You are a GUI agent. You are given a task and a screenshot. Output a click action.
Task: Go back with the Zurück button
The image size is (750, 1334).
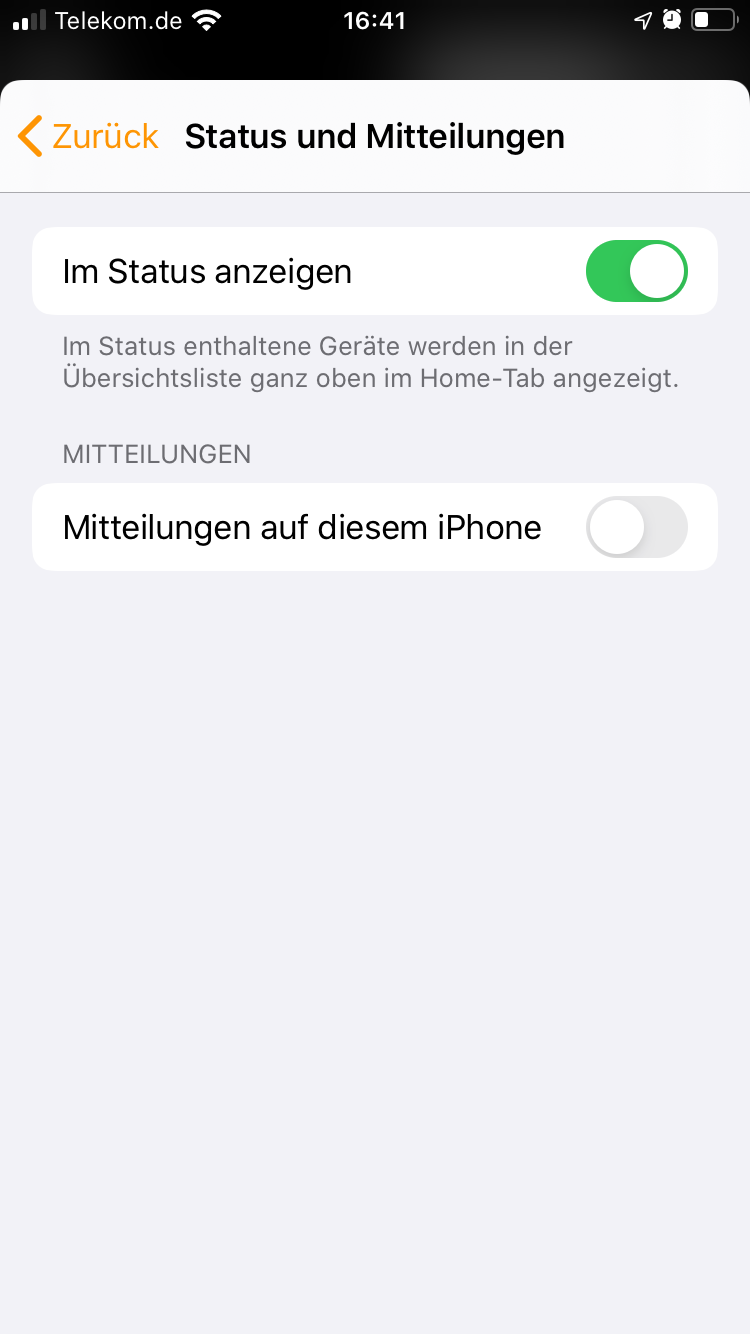point(88,136)
